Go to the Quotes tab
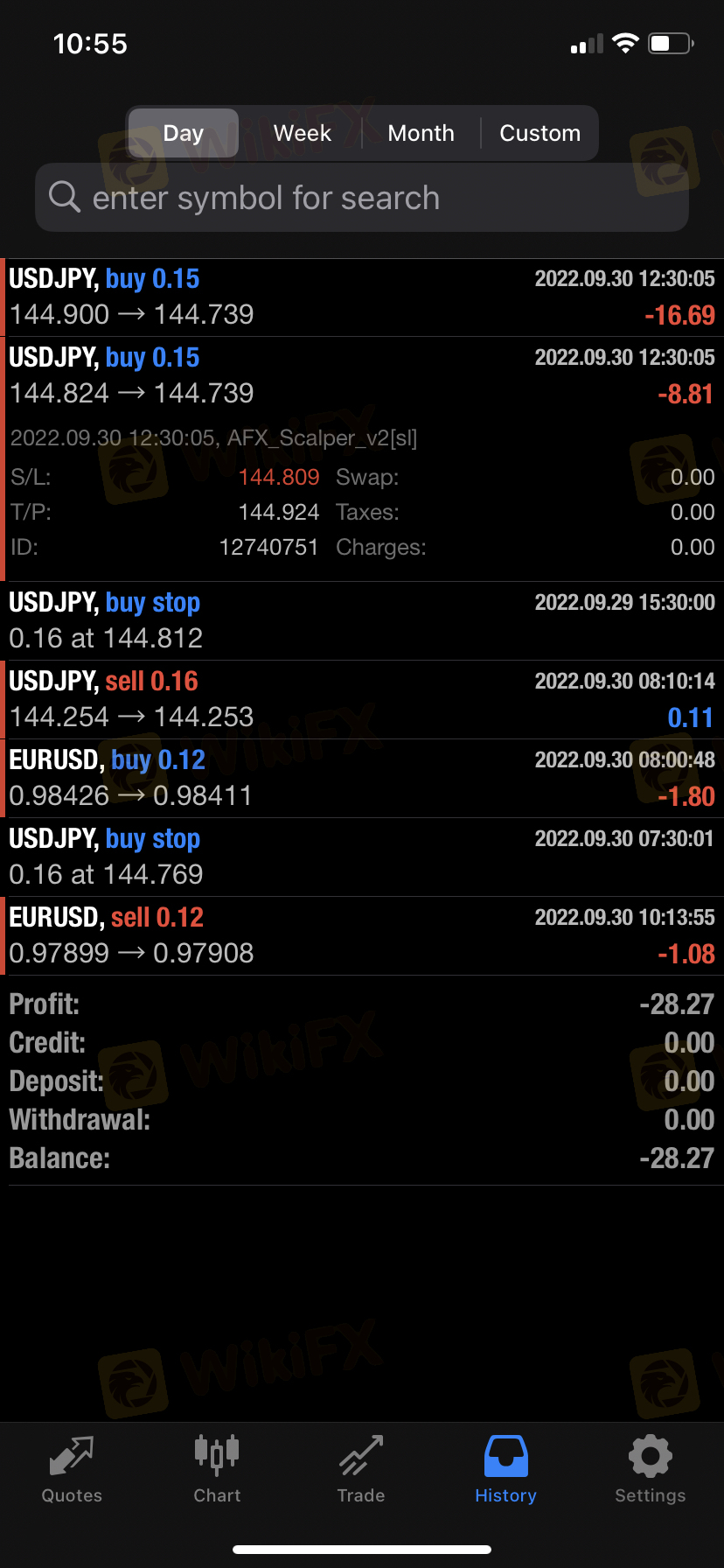The width and height of the screenshot is (724, 1568). tap(72, 1470)
